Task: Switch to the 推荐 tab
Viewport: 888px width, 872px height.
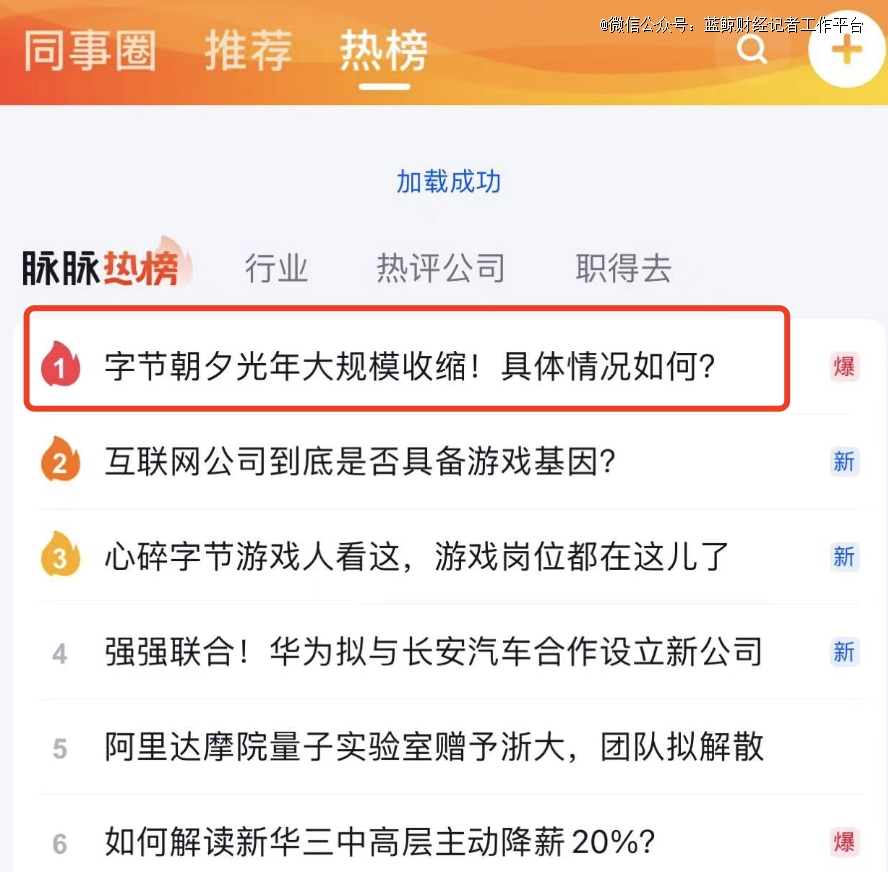Action: point(249,50)
